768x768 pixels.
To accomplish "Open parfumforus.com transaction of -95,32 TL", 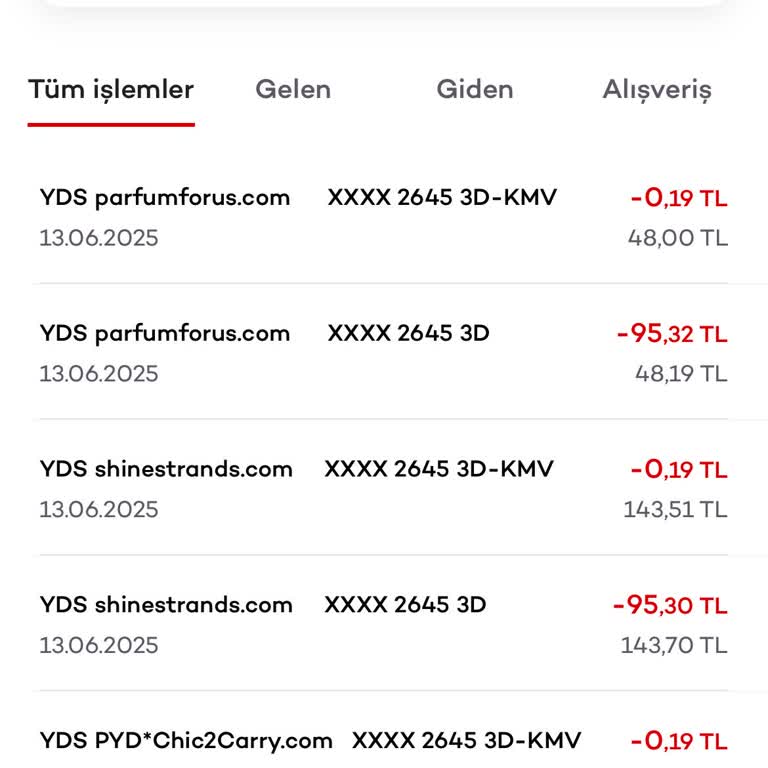I will 384,352.
